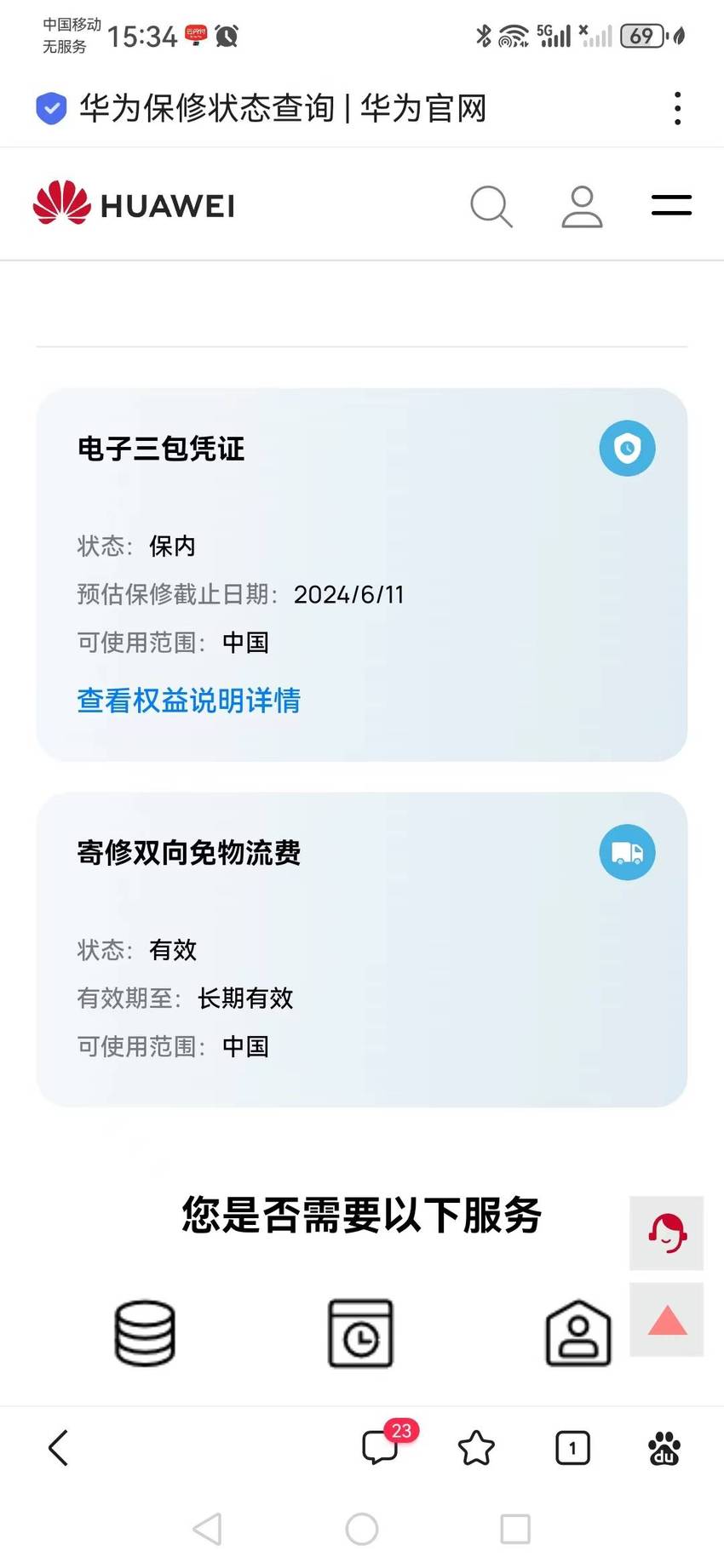Select the service with the person badge icon
The image size is (724, 1568).
pyautogui.click(x=578, y=1333)
